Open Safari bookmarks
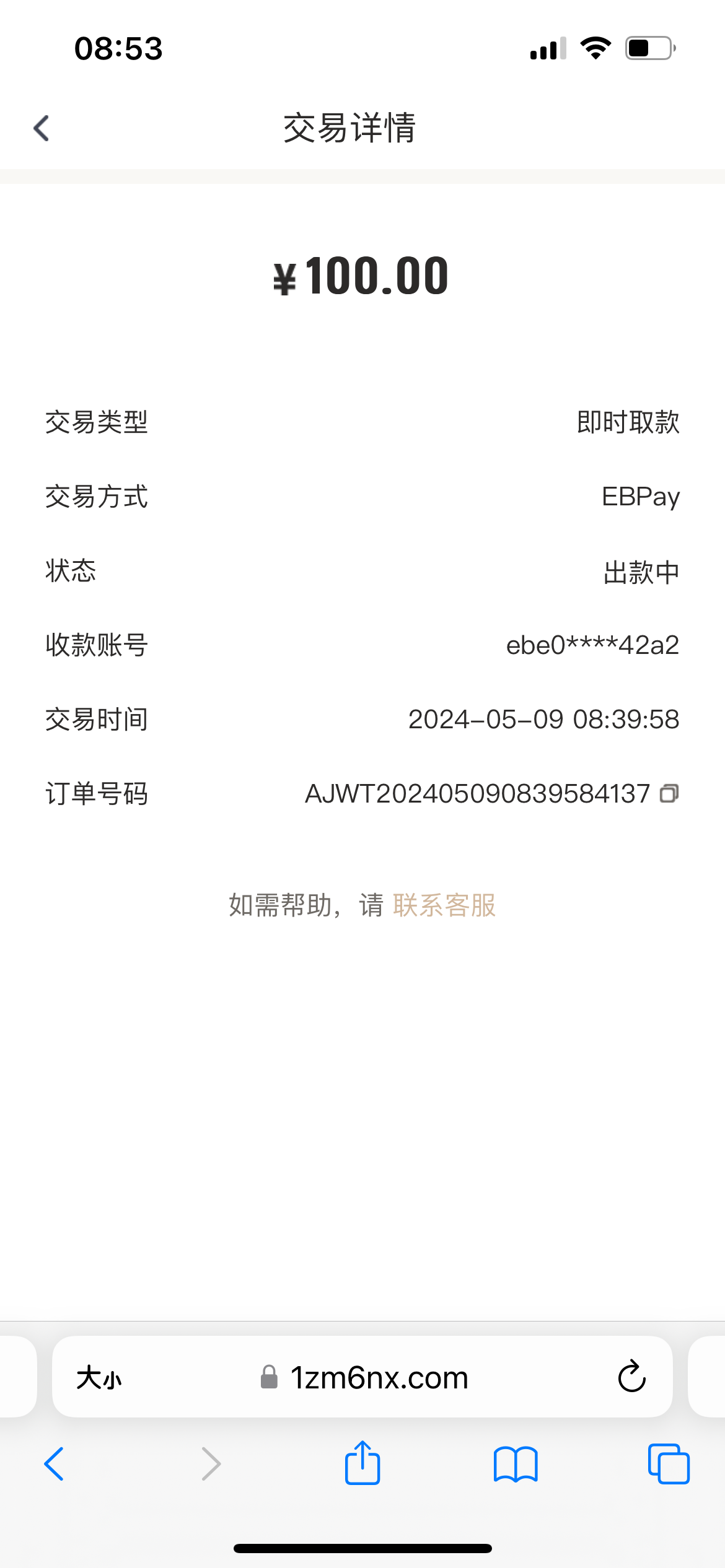The height and width of the screenshot is (1568, 725). (516, 1464)
